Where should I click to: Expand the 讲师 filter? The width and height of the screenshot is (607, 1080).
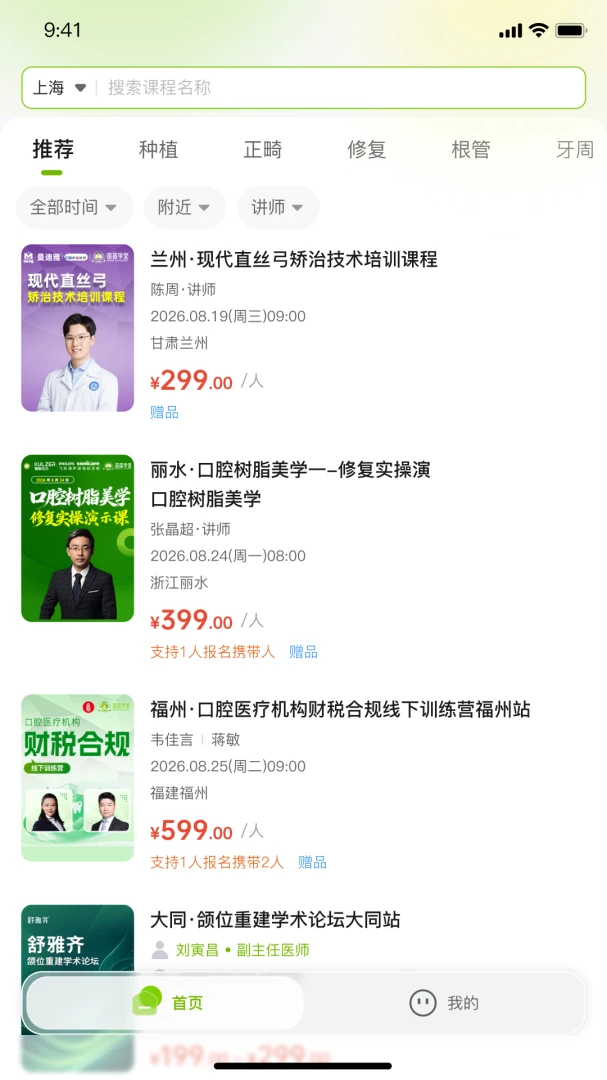pos(278,207)
